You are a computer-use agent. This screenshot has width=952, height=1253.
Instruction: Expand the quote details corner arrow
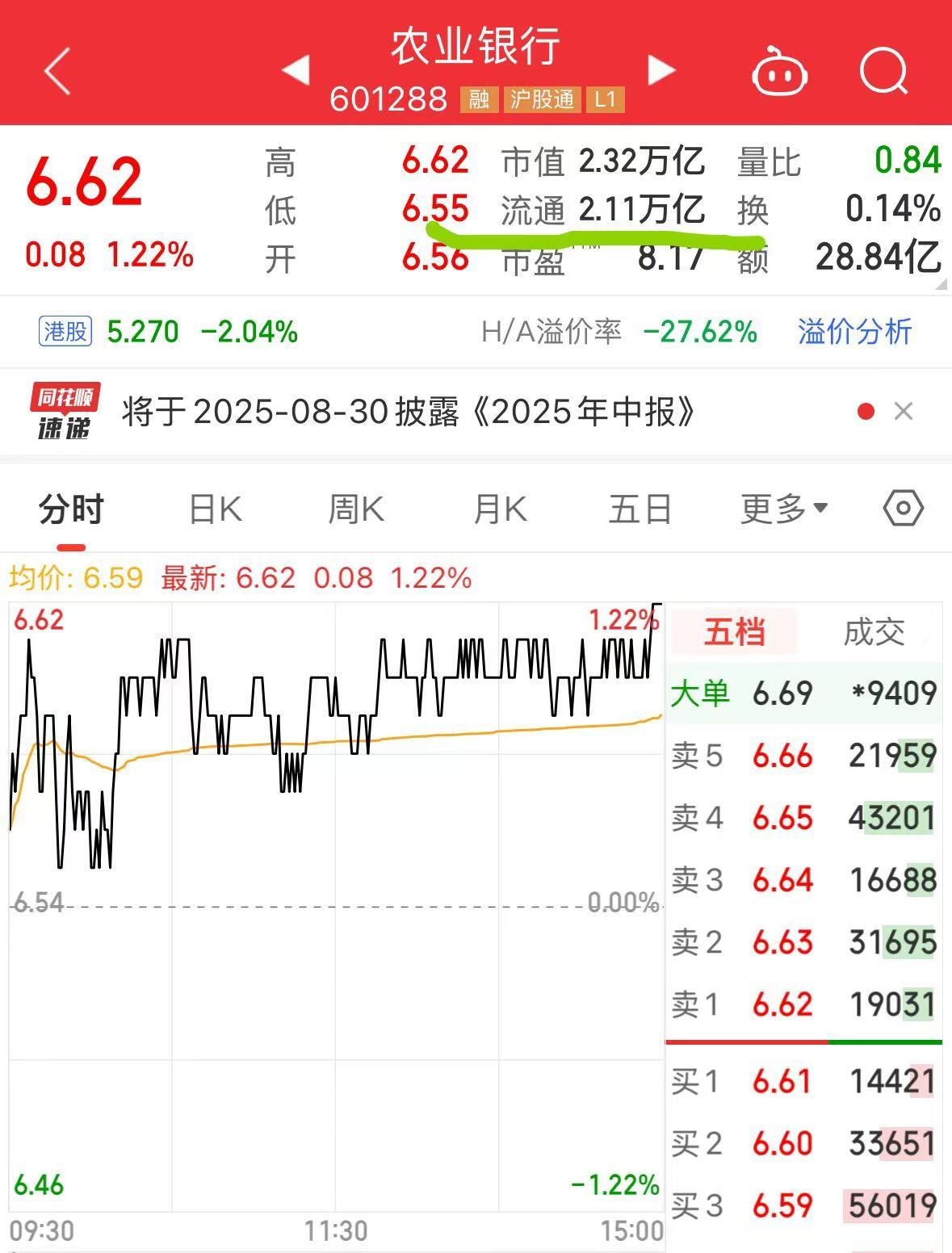tap(940, 284)
